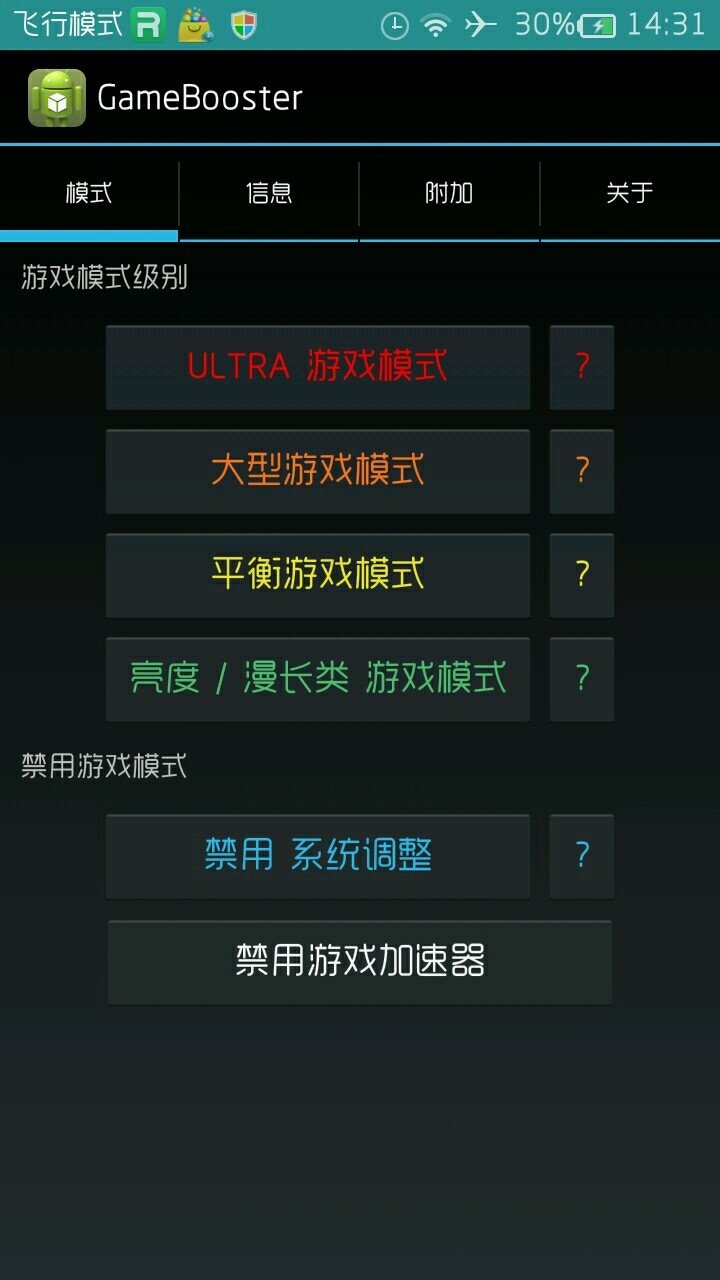720x1280 pixels.
Task: Choose 平衡游戏模式
Action: click(x=318, y=575)
